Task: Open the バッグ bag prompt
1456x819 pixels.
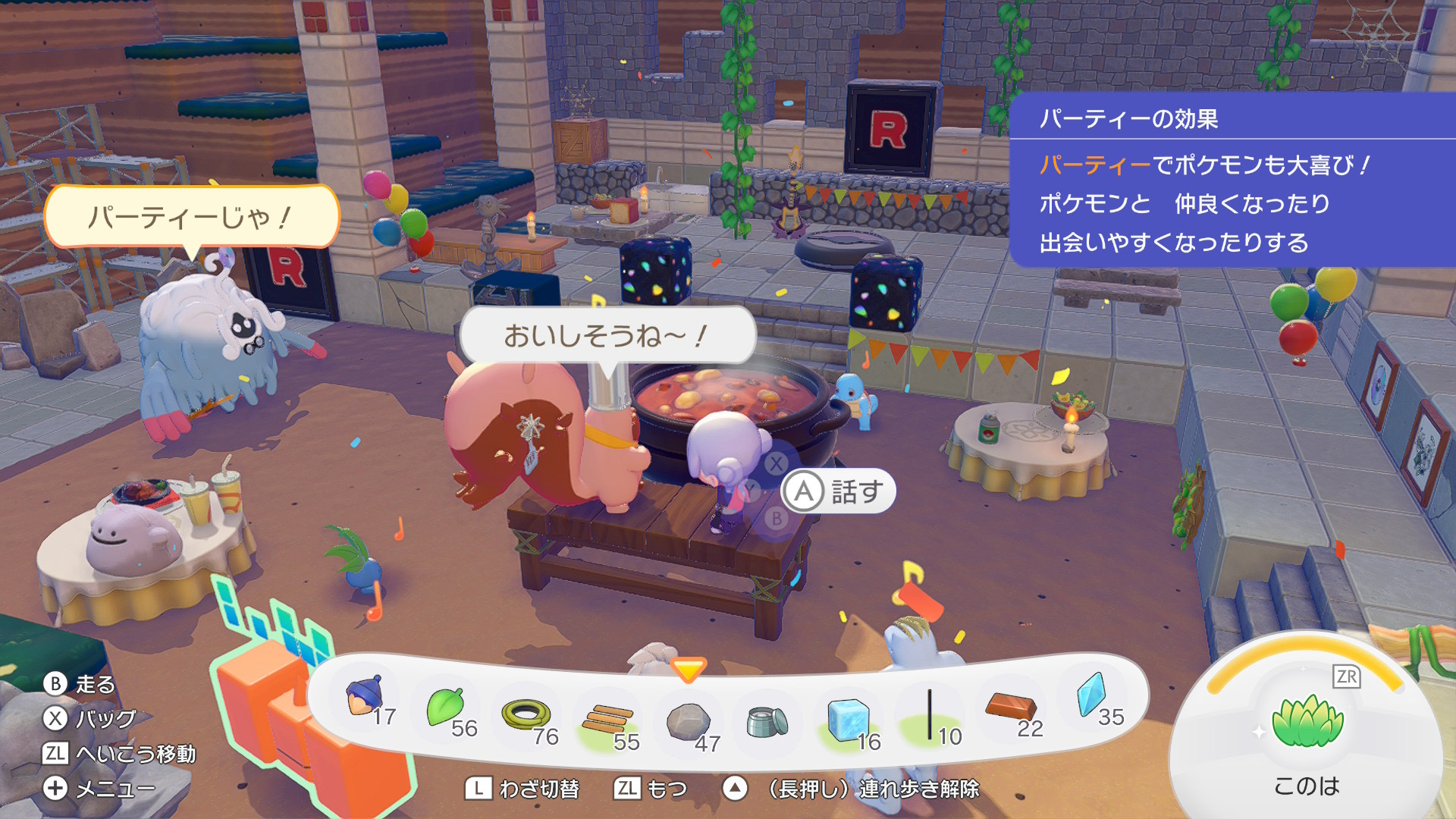Action: pyautogui.click(x=90, y=718)
